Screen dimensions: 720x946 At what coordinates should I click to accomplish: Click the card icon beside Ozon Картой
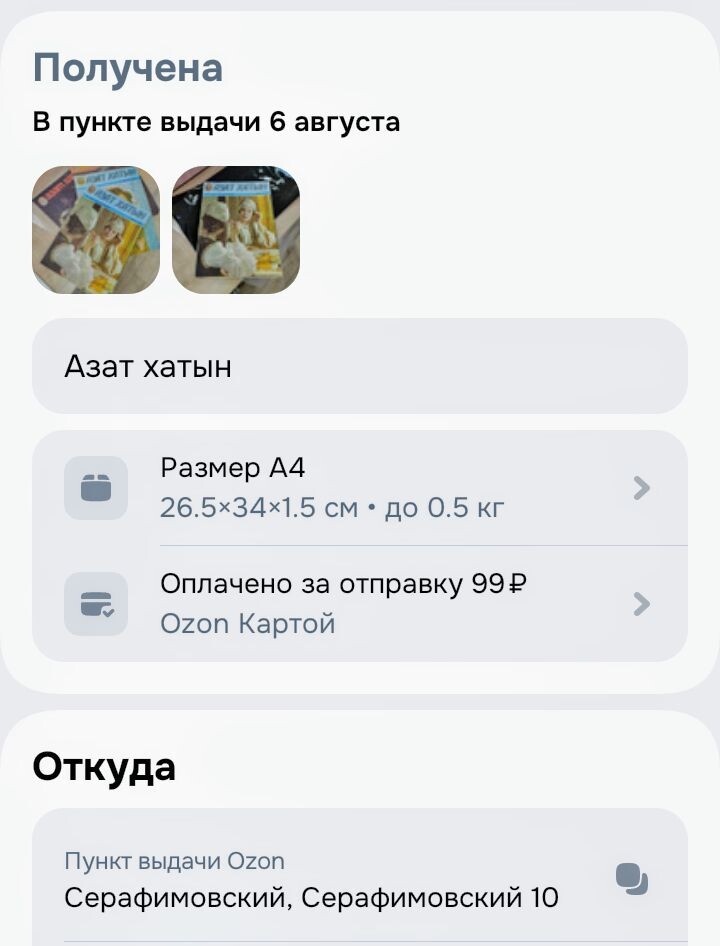(x=95, y=604)
